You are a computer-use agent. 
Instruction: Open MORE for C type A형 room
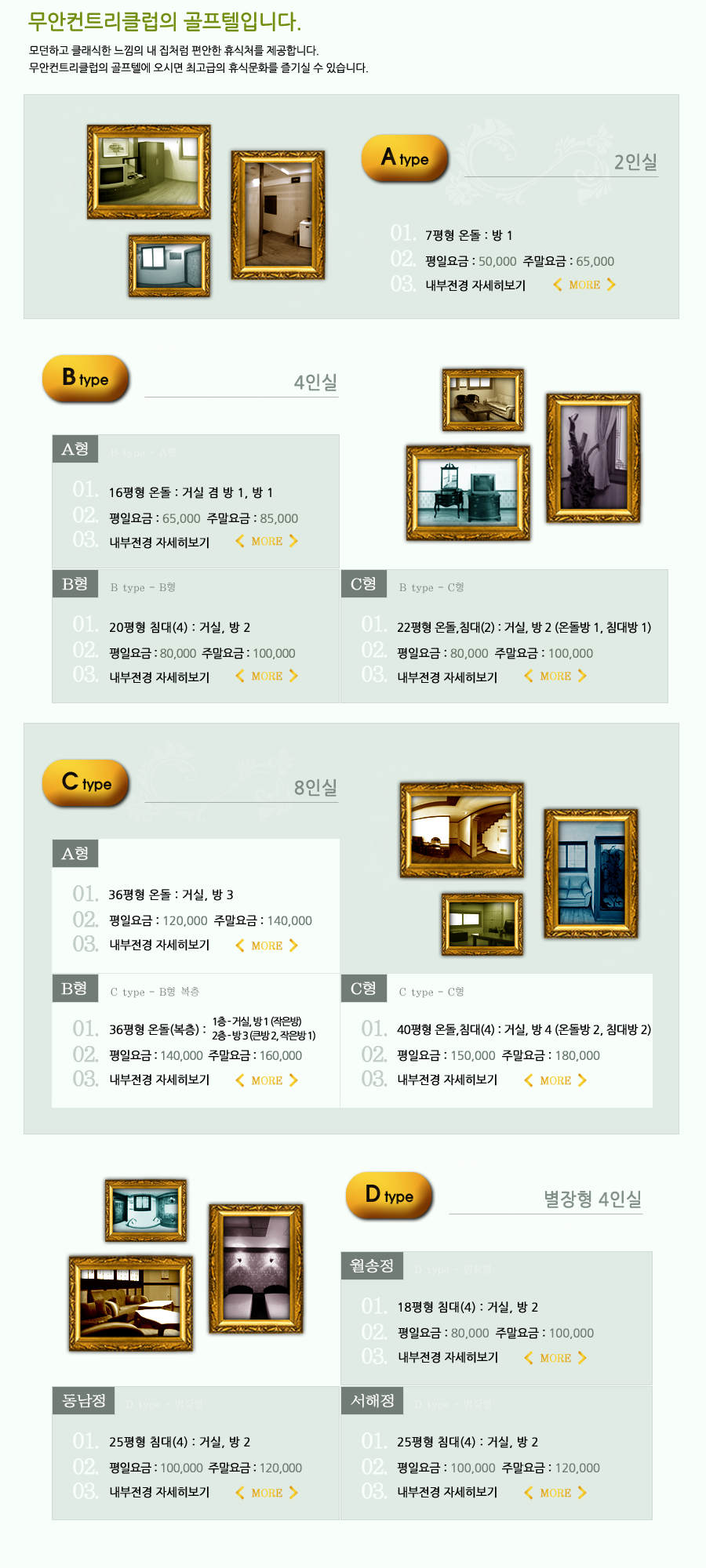click(267, 946)
